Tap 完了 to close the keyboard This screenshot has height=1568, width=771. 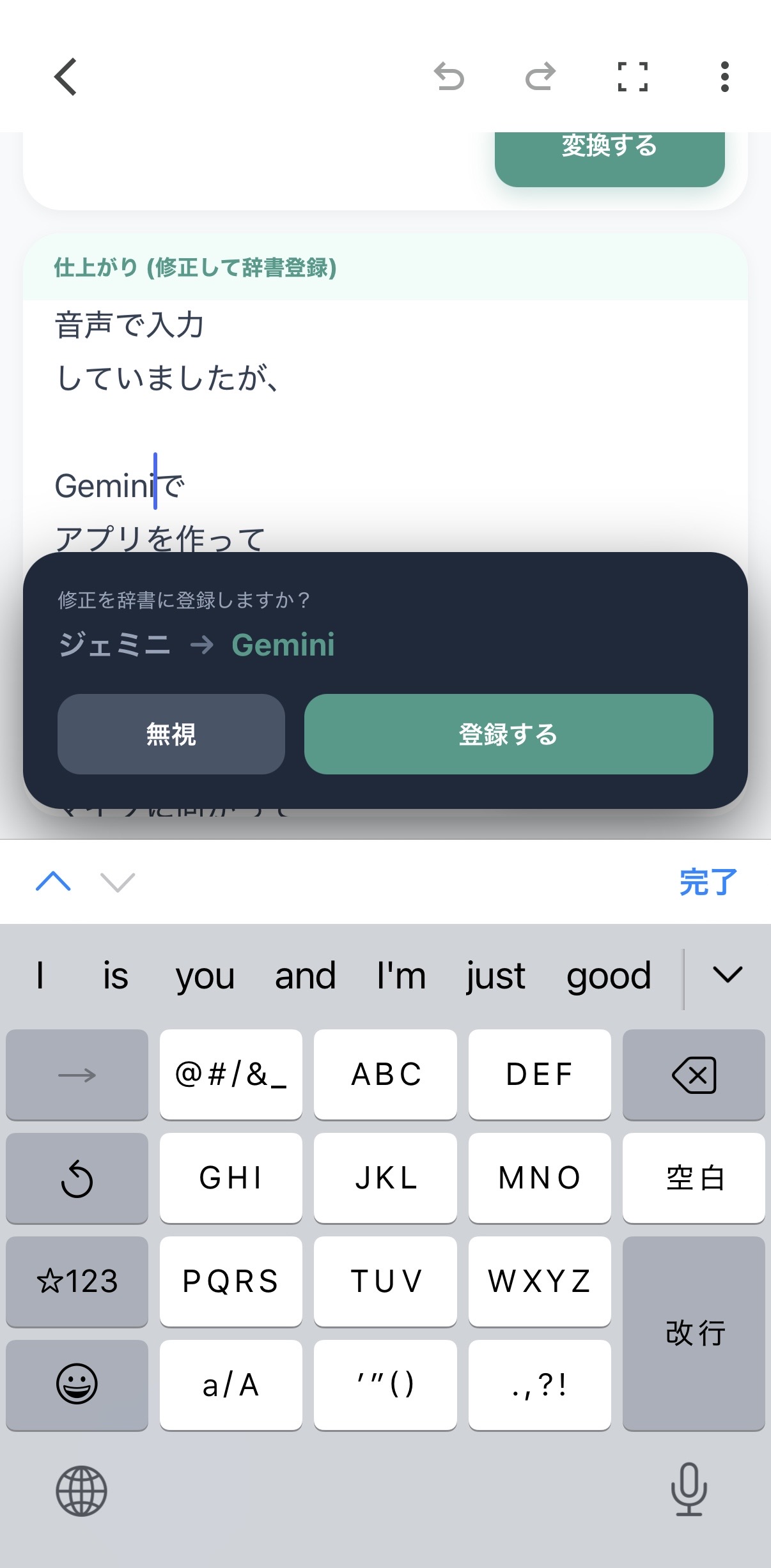708,882
